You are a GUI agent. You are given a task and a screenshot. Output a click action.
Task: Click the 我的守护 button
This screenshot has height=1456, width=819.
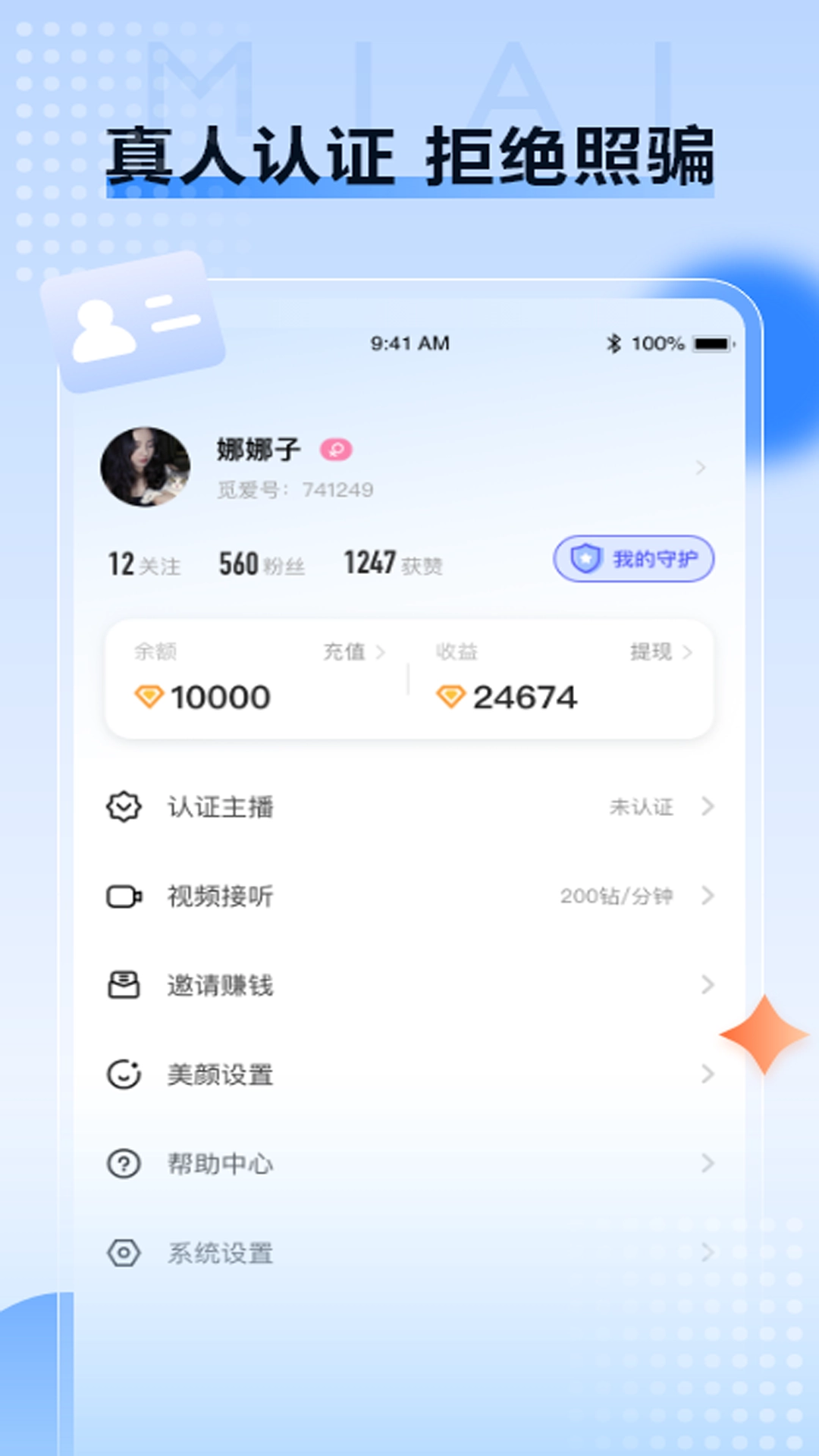(633, 559)
